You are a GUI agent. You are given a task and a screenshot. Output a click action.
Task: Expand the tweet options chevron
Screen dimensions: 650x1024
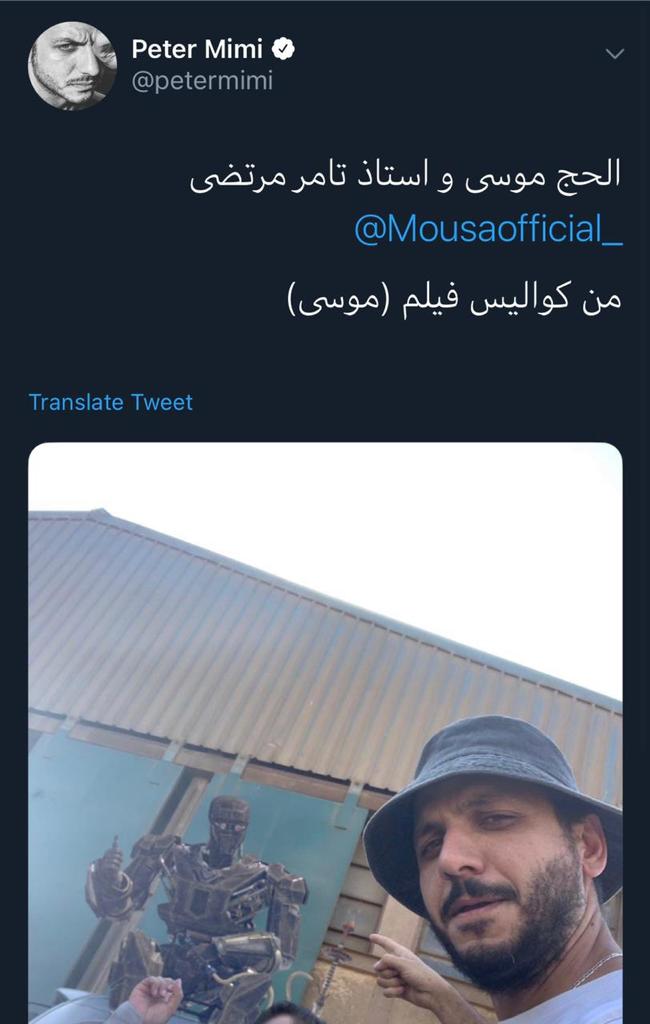[x=615, y=54]
